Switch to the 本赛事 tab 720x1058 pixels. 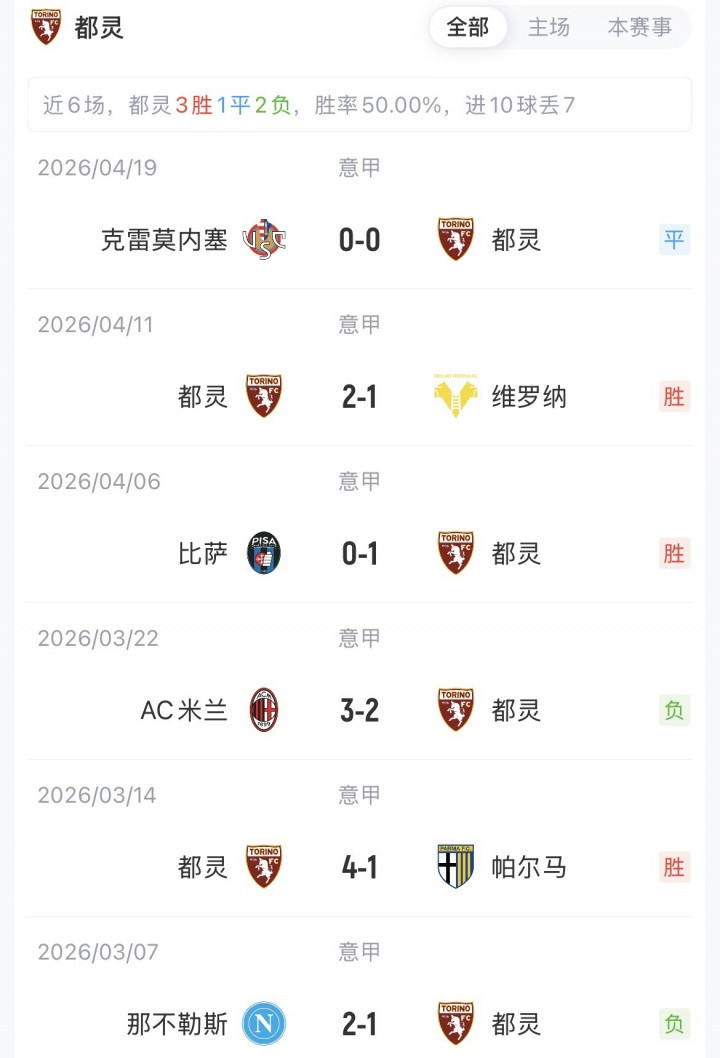pyautogui.click(x=640, y=28)
